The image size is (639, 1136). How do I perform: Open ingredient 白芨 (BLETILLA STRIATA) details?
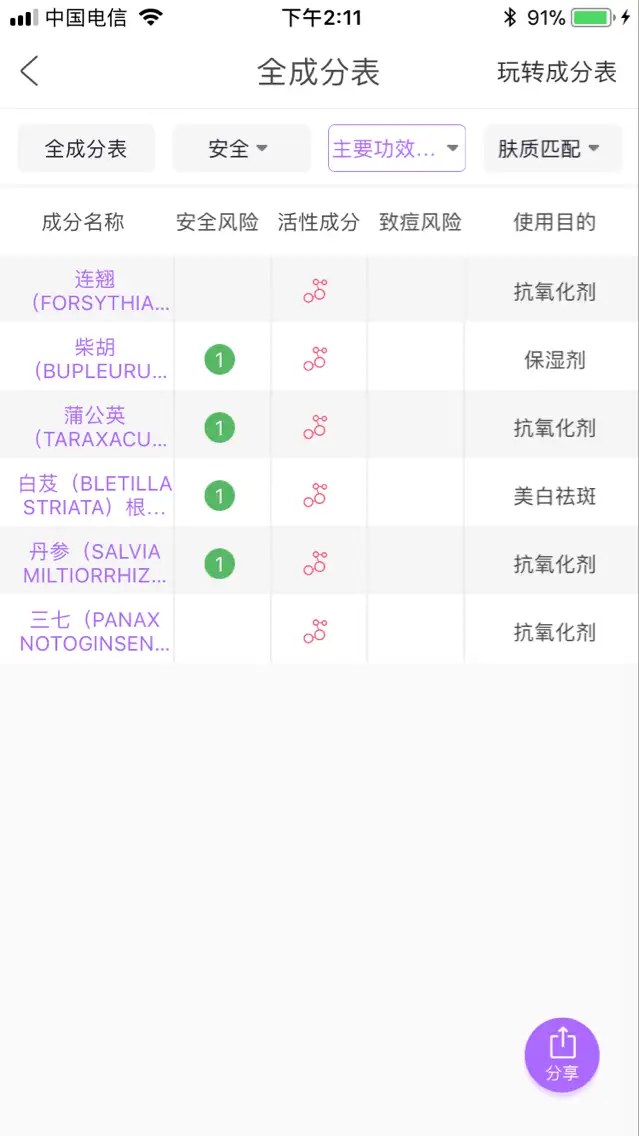point(96,496)
